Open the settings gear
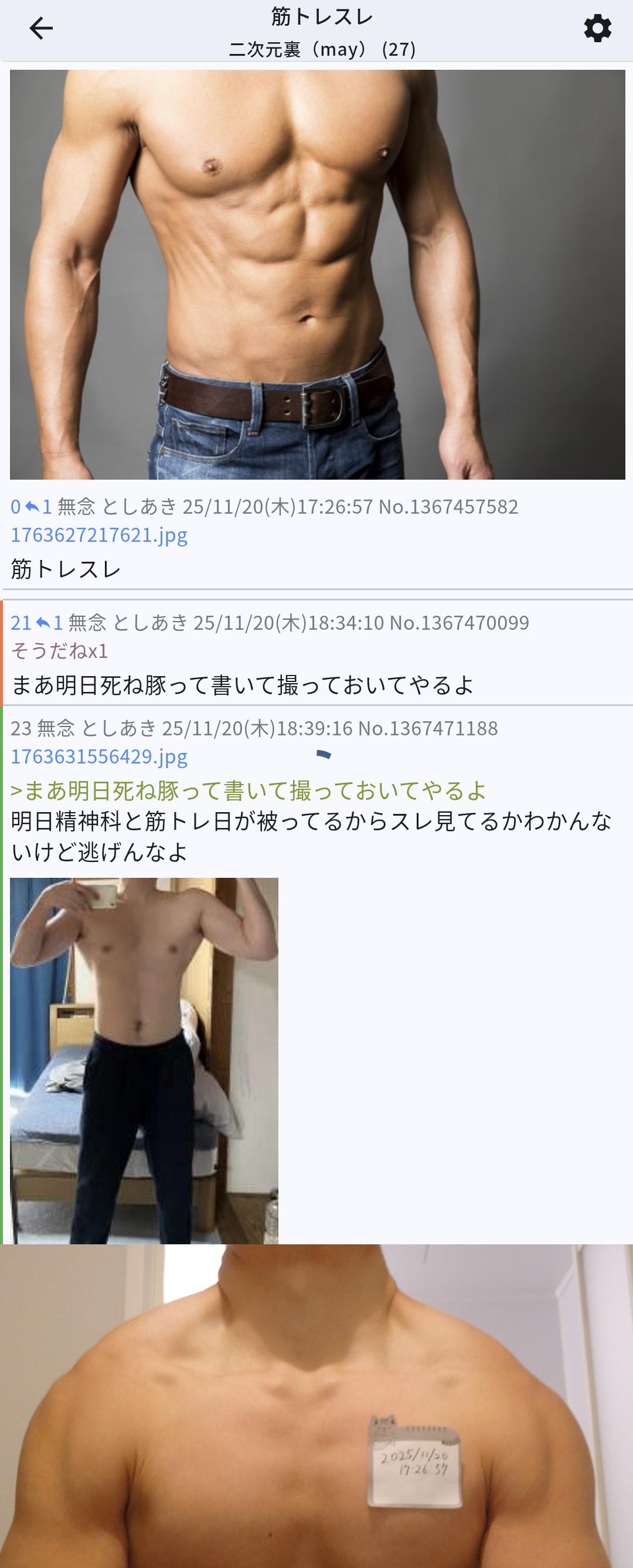633x1568 pixels. click(x=597, y=29)
